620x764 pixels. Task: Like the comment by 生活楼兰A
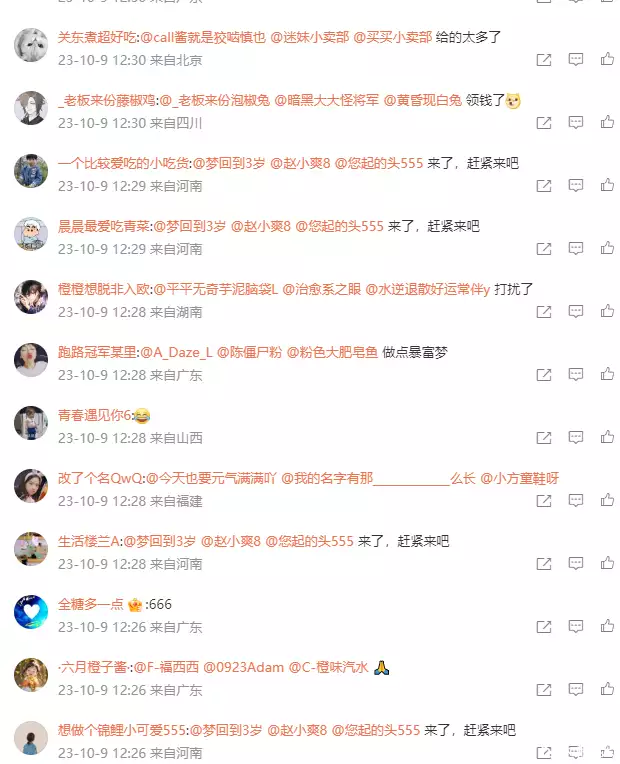(x=607, y=564)
